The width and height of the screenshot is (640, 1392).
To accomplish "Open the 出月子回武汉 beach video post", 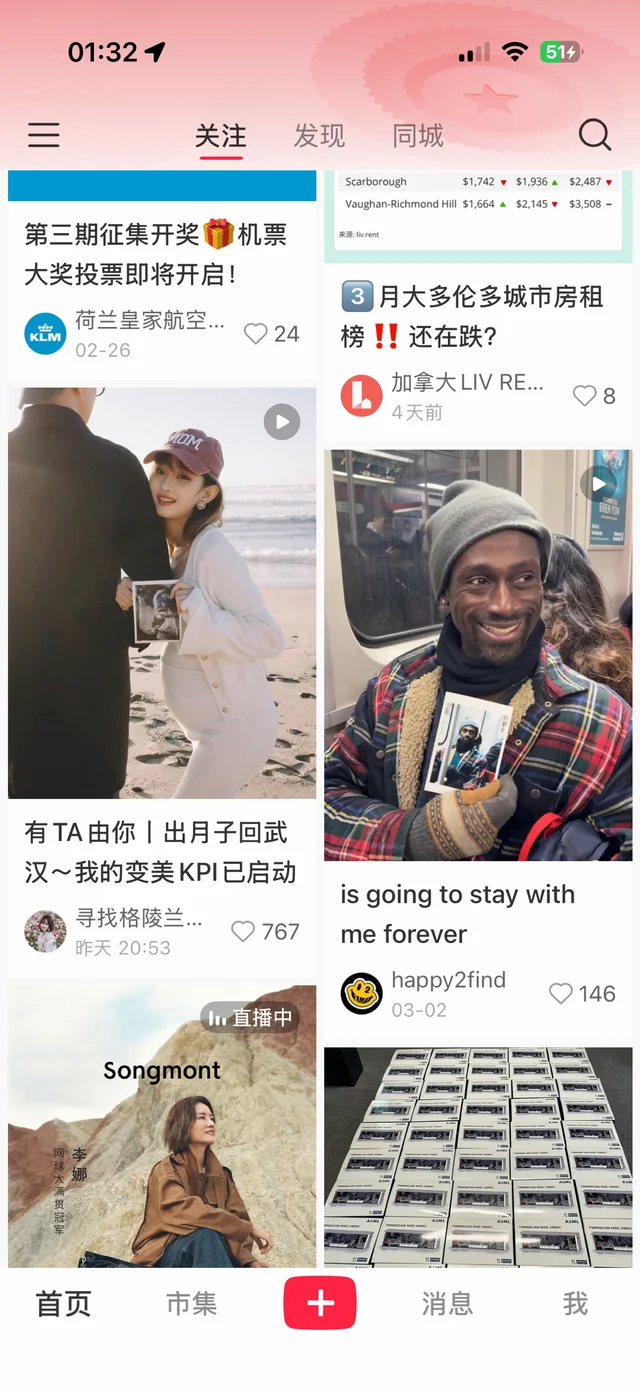I will coord(162,592).
